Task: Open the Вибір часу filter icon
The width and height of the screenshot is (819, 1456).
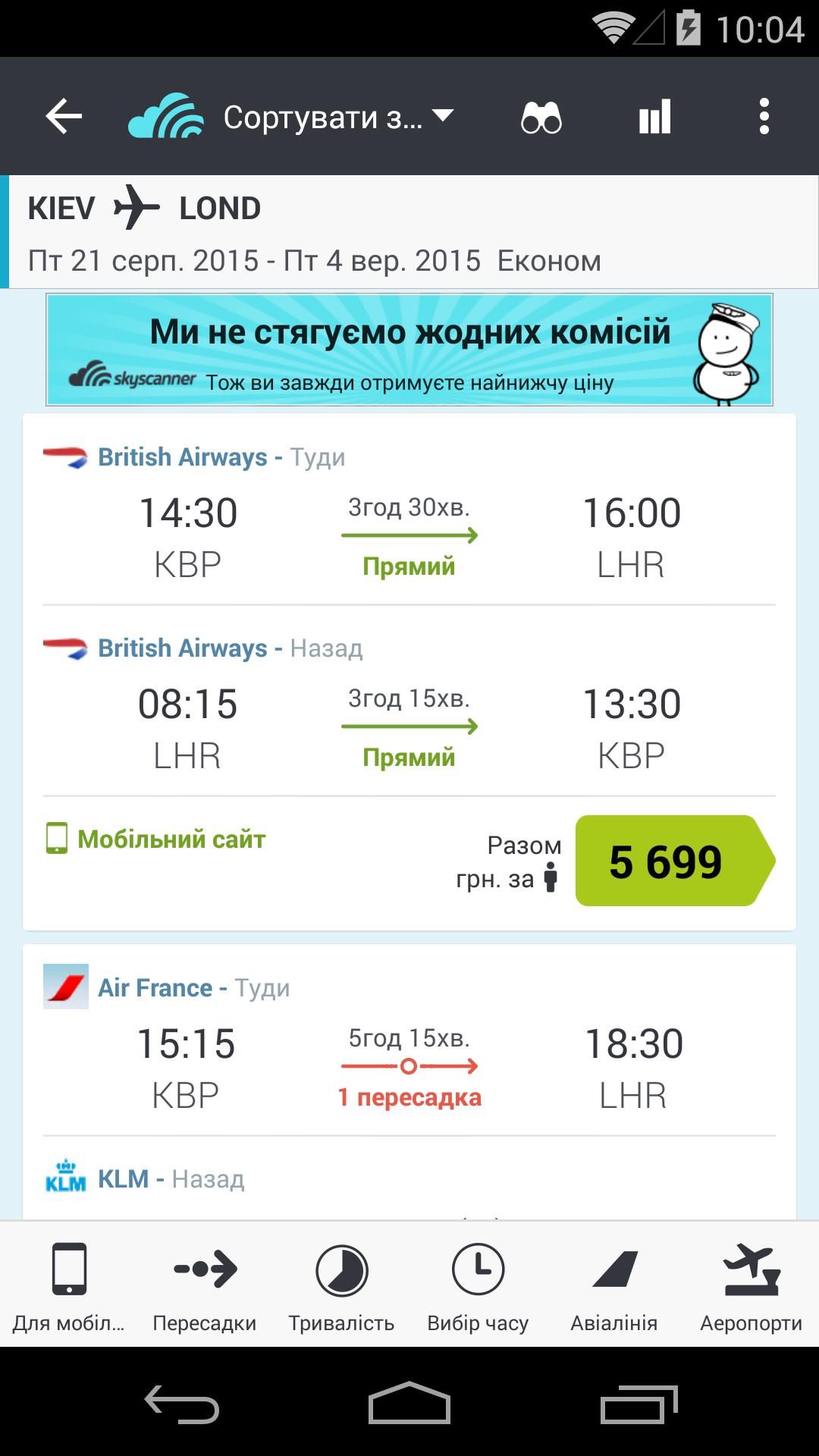Action: (476, 1266)
